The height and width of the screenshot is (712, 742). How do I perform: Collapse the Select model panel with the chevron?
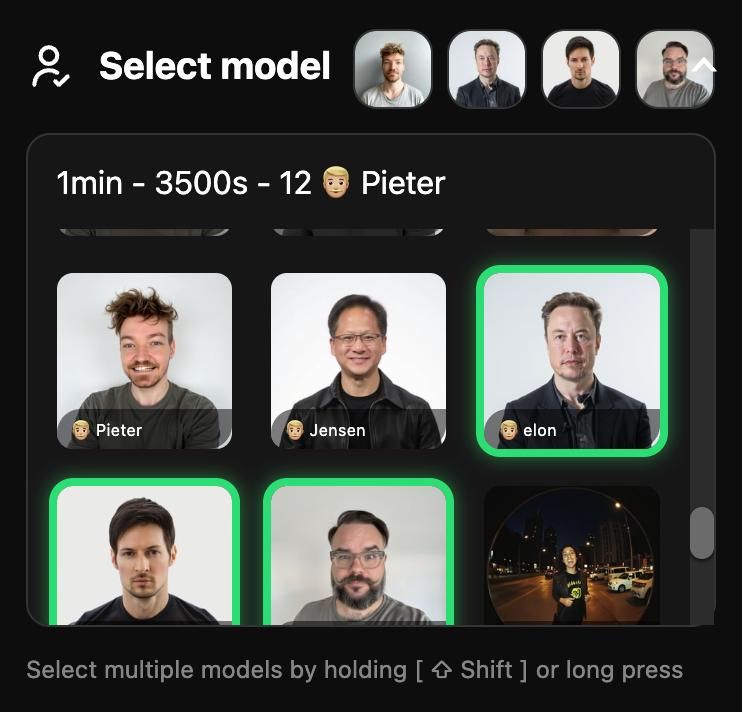click(x=704, y=67)
